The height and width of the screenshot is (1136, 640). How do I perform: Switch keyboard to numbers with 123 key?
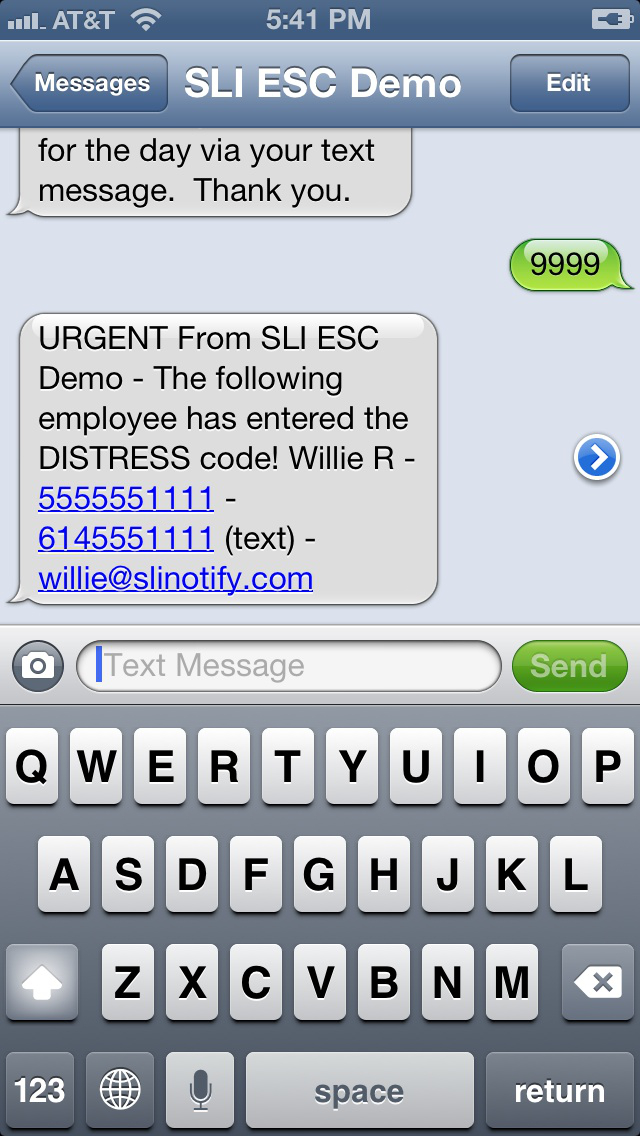(x=40, y=1090)
